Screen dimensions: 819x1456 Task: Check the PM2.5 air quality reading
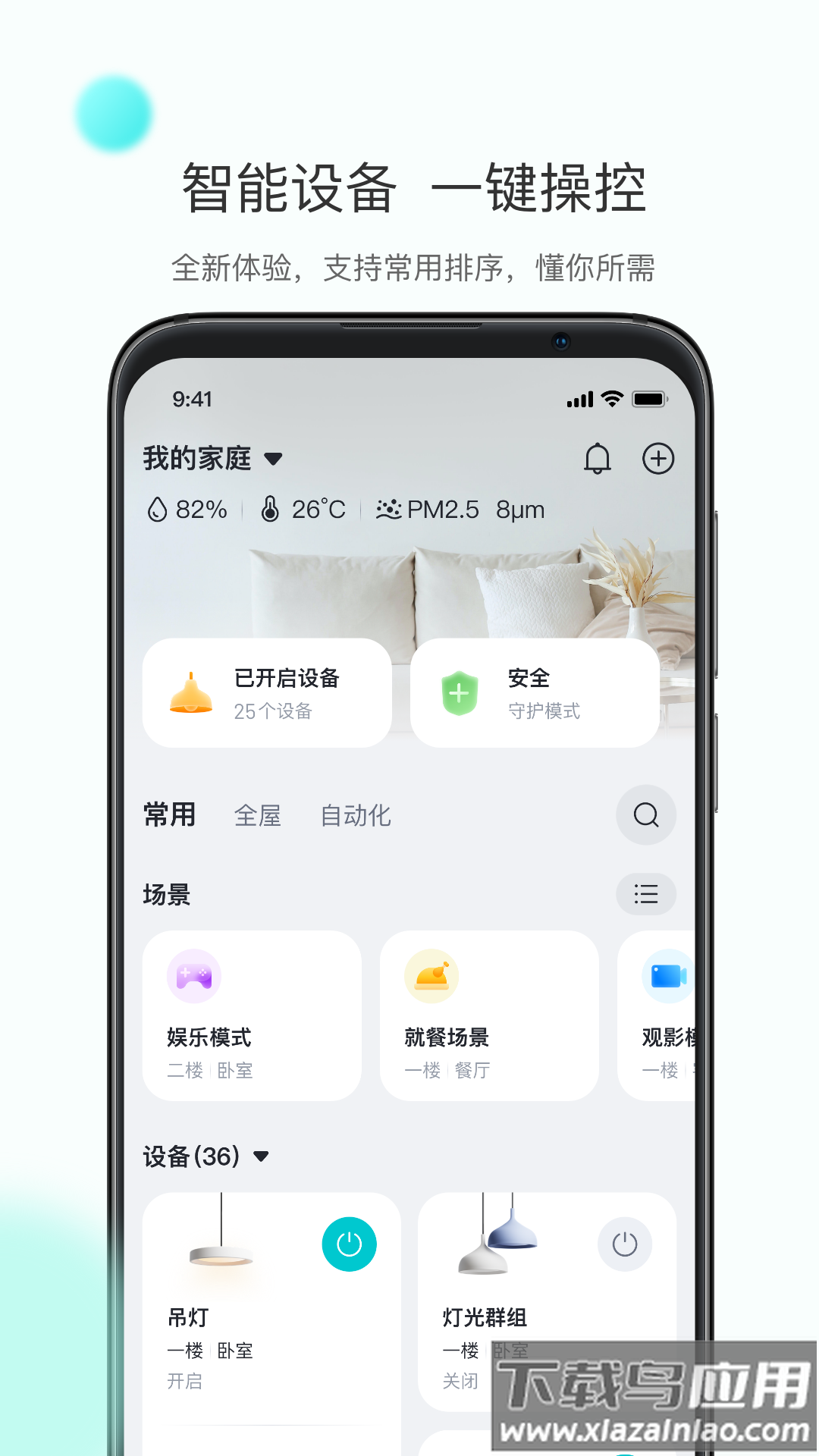461,509
